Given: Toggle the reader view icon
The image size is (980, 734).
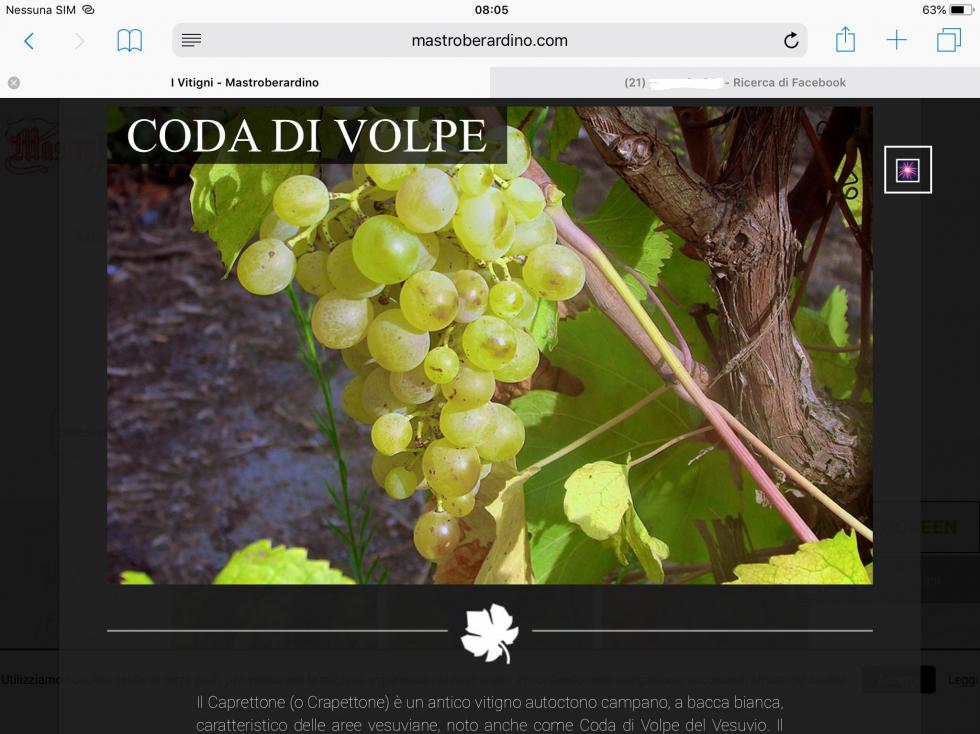Looking at the screenshot, I should click(191, 41).
